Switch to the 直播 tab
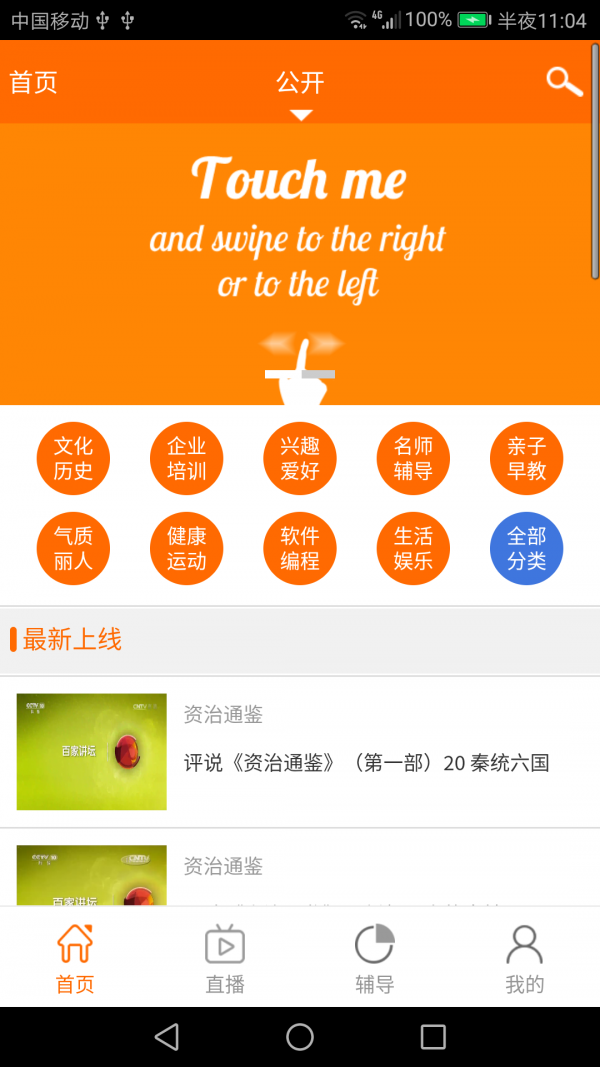This screenshot has height=1067, width=600. click(225, 959)
